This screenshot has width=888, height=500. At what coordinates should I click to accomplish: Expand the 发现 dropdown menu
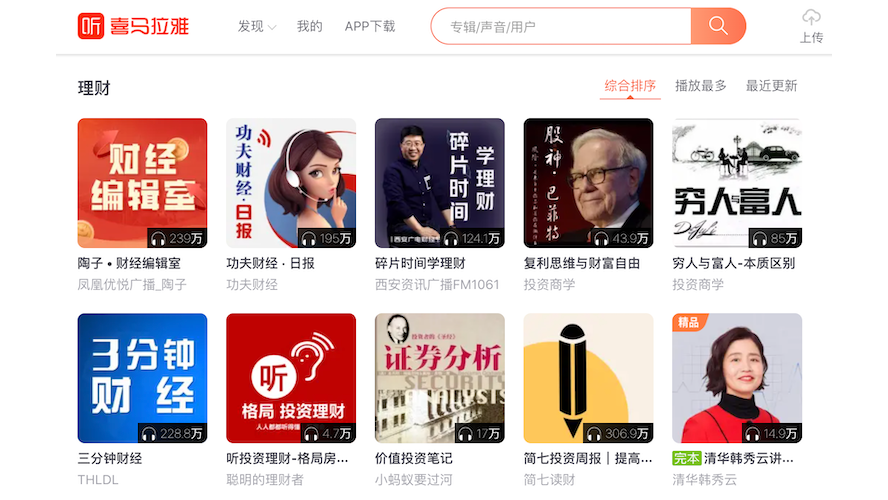tap(257, 27)
